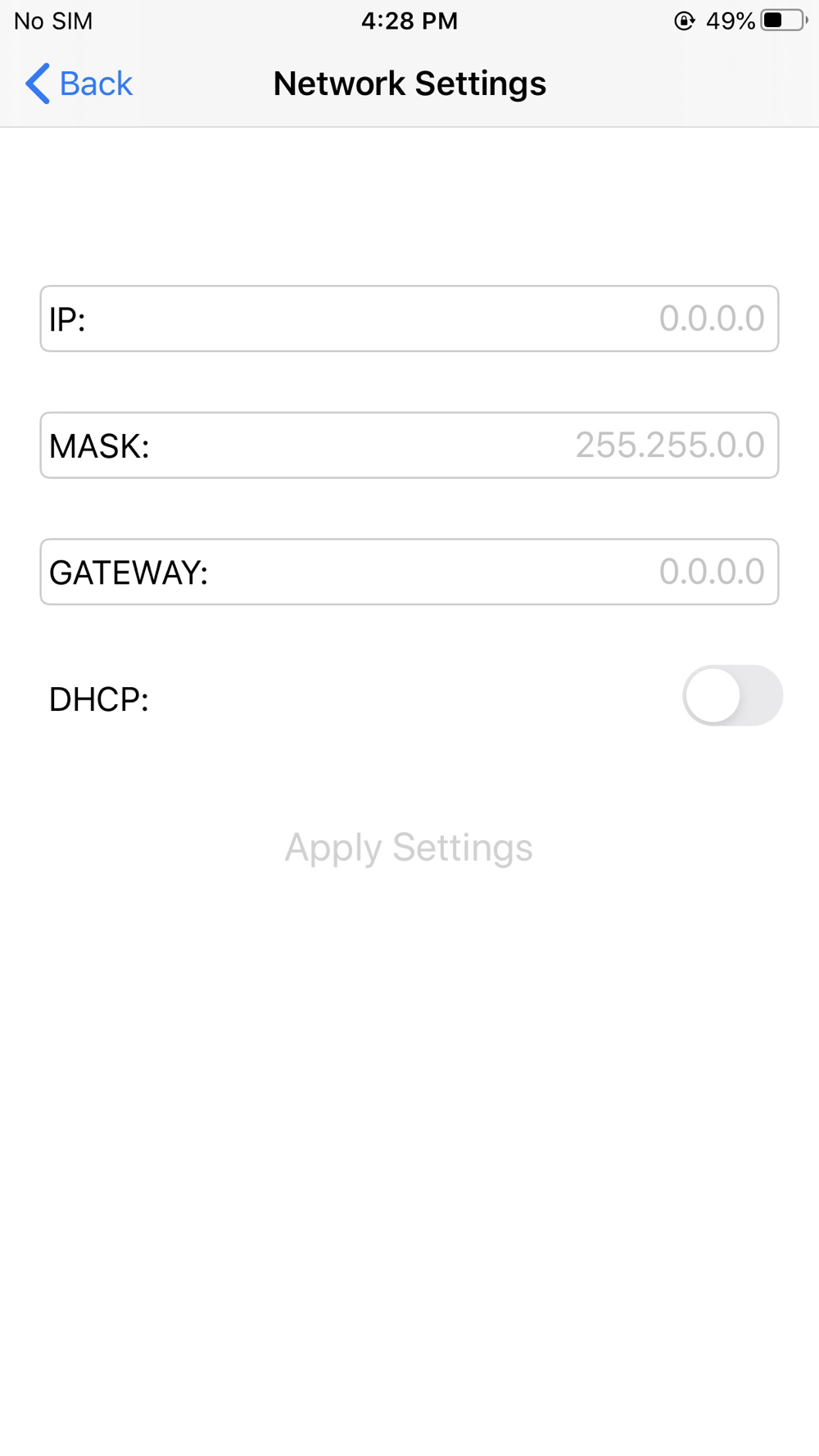This screenshot has height=1456, width=819.
Task: Enable the DHCP switch
Action: (731, 696)
